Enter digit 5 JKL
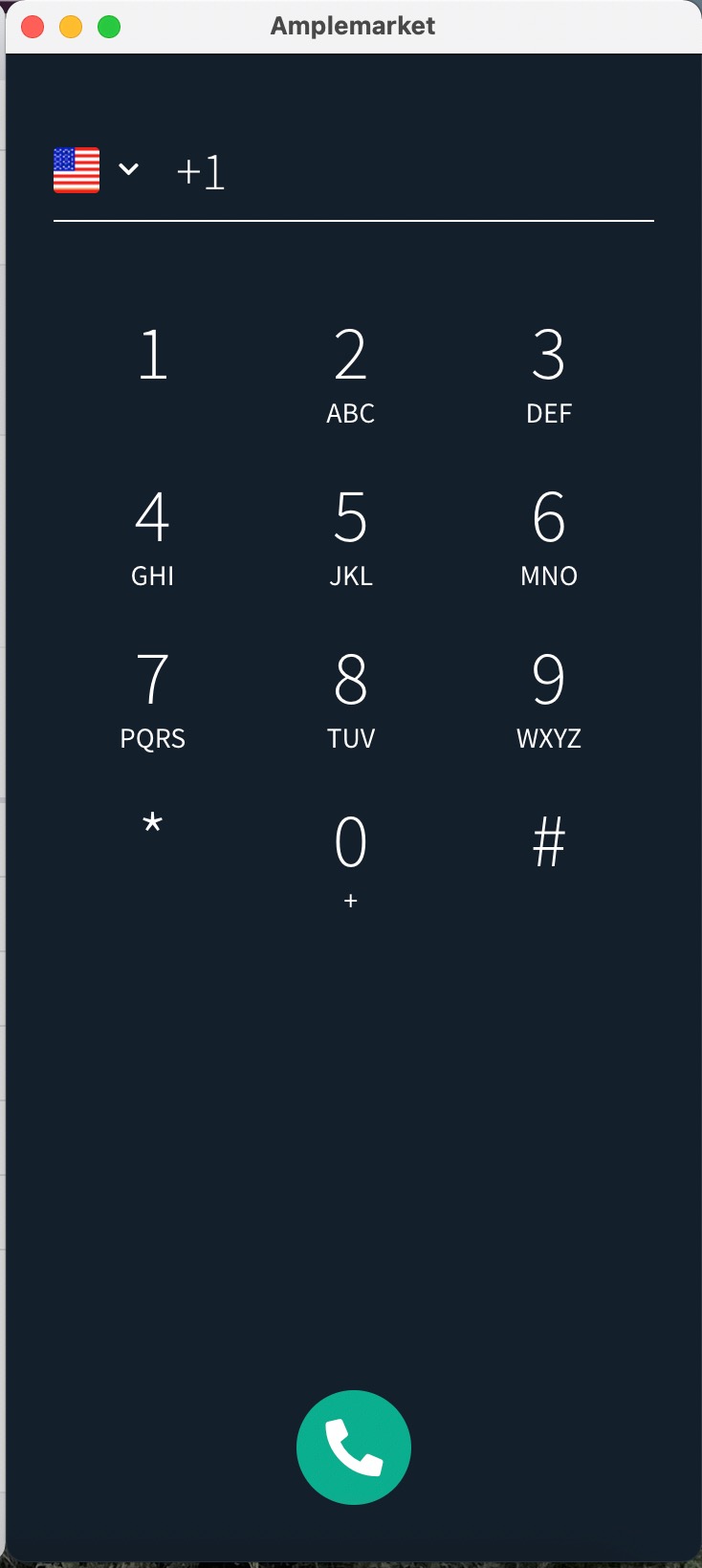This screenshot has width=702, height=1568. pyautogui.click(x=351, y=537)
